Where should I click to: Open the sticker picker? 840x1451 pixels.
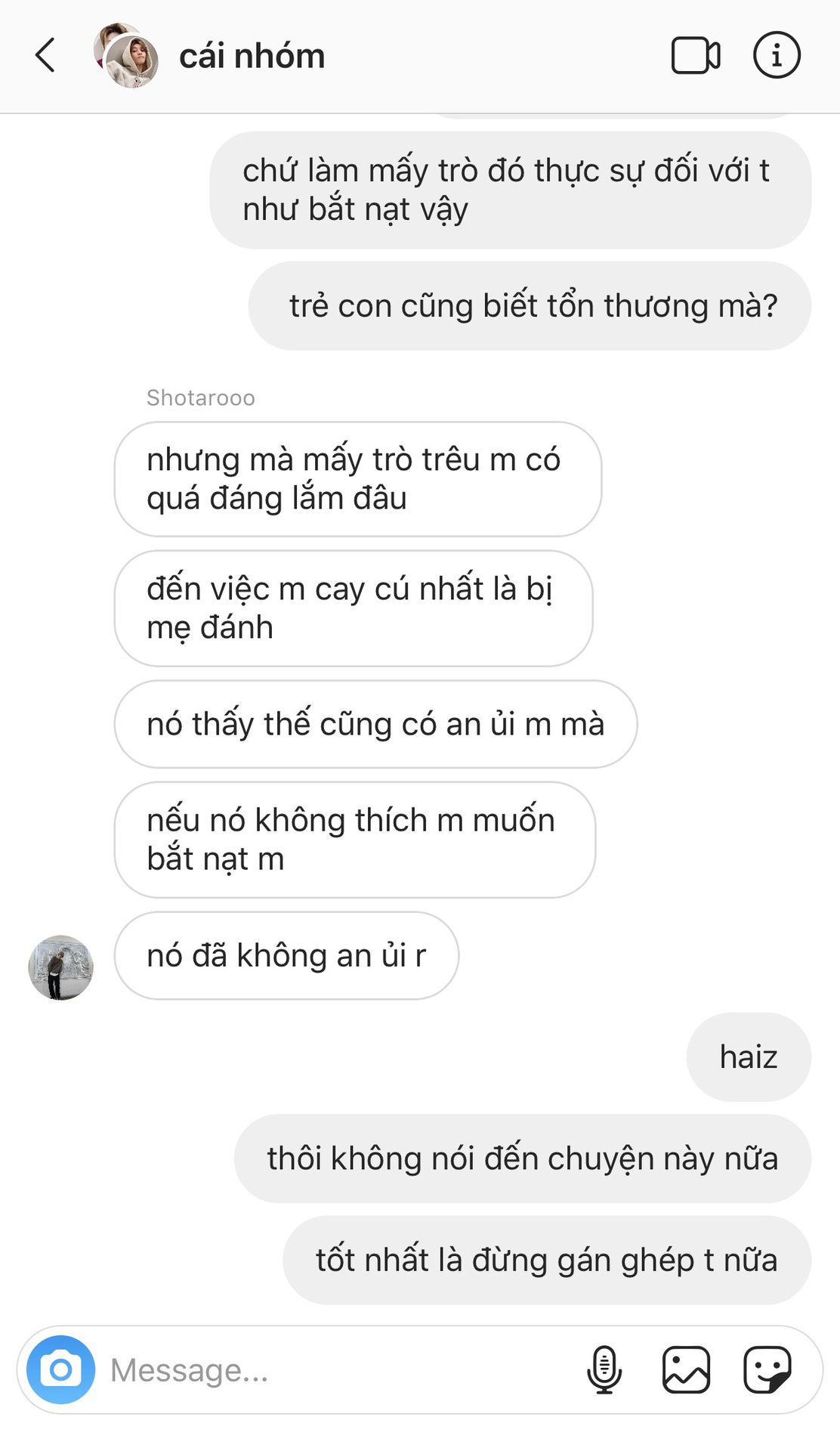tap(767, 1369)
